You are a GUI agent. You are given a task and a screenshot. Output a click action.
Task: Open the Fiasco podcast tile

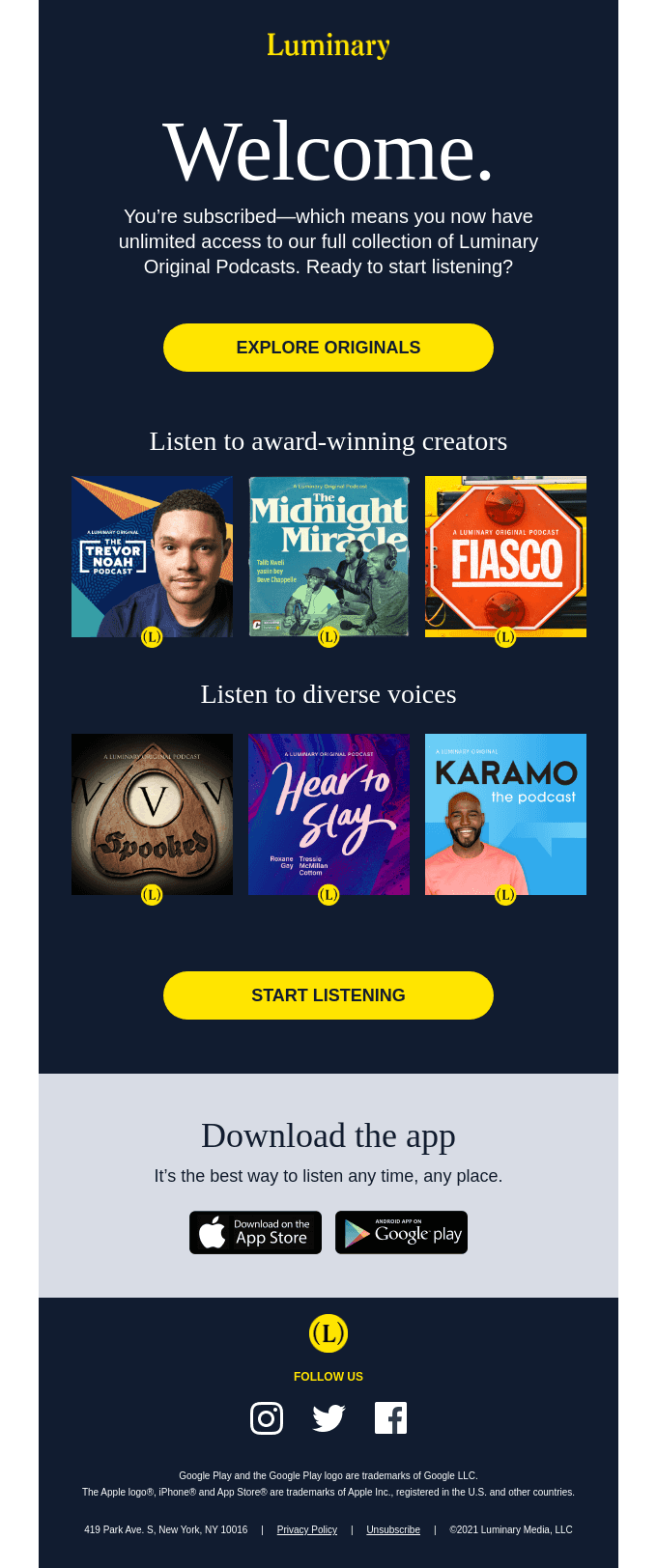pyautogui.click(x=505, y=557)
